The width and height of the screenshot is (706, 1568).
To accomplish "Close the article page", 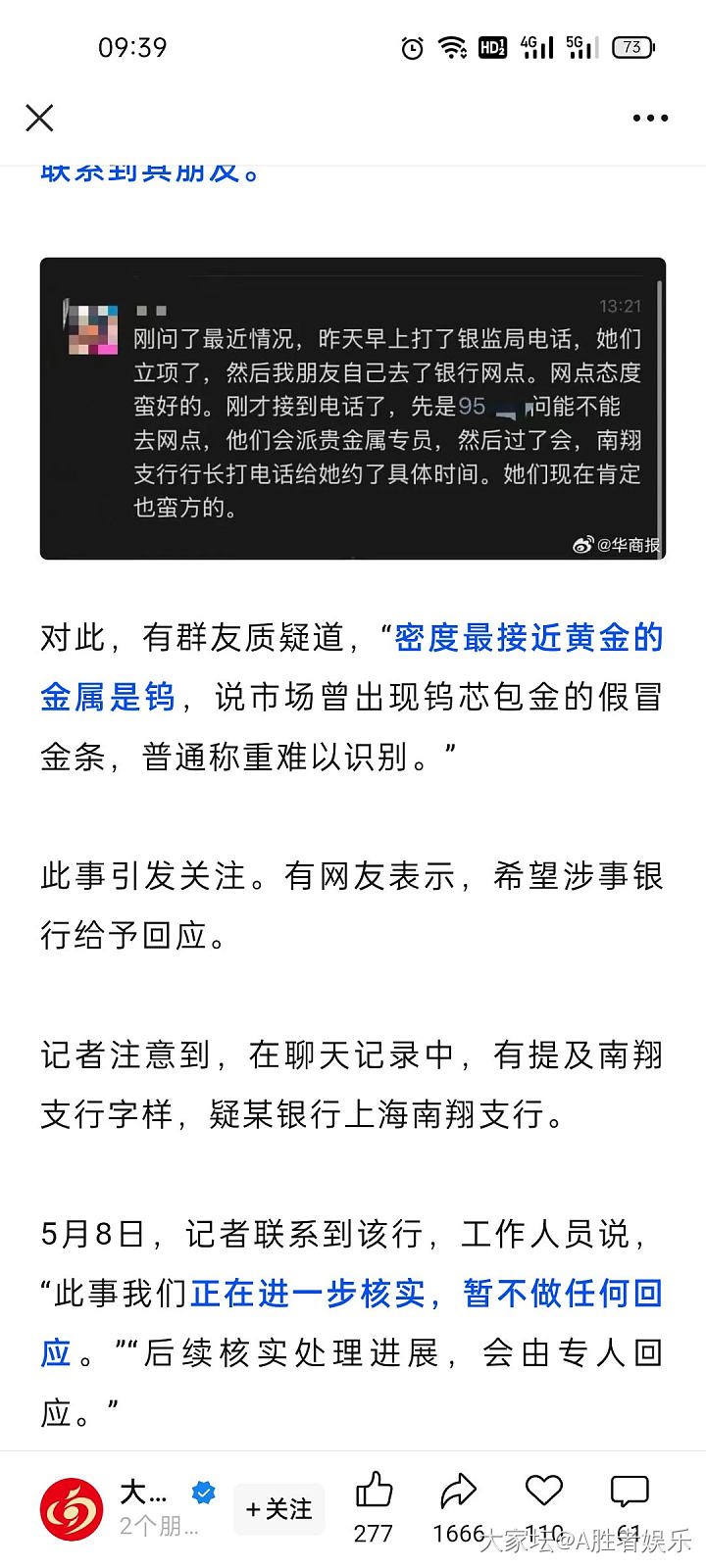I will click(39, 119).
